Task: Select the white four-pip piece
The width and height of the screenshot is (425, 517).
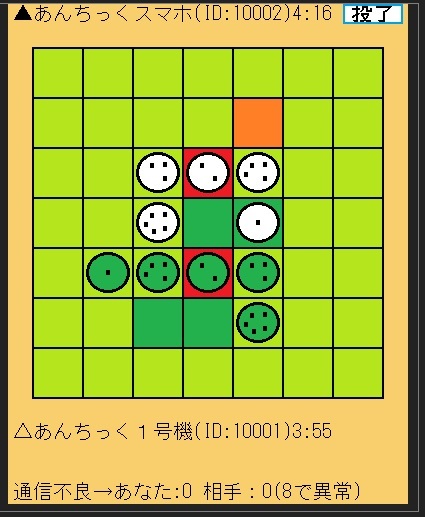Action: click(x=258, y=172)
